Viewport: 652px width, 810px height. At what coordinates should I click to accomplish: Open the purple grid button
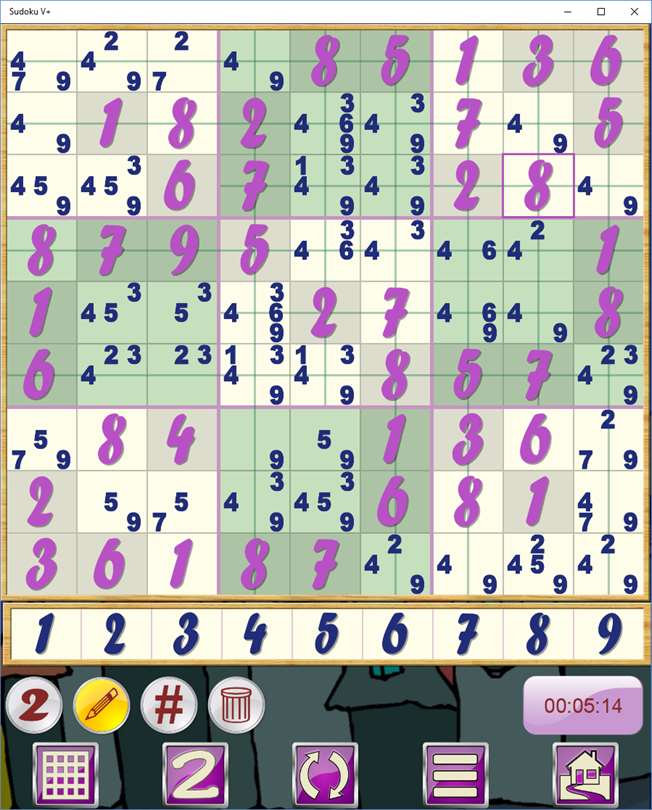[x=64, y=774]
